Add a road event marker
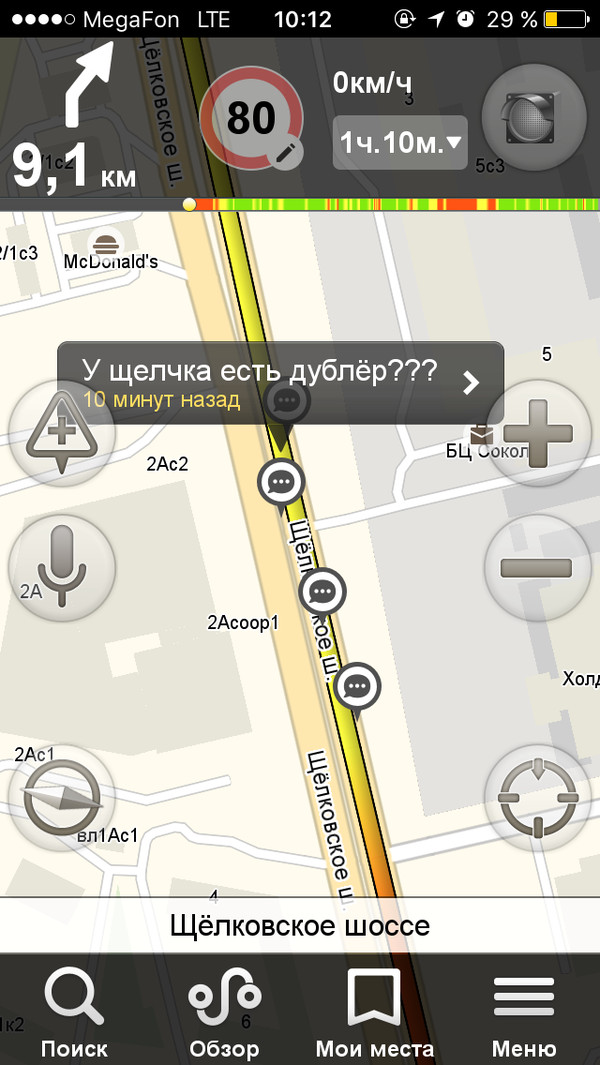 tap(61, 434)
